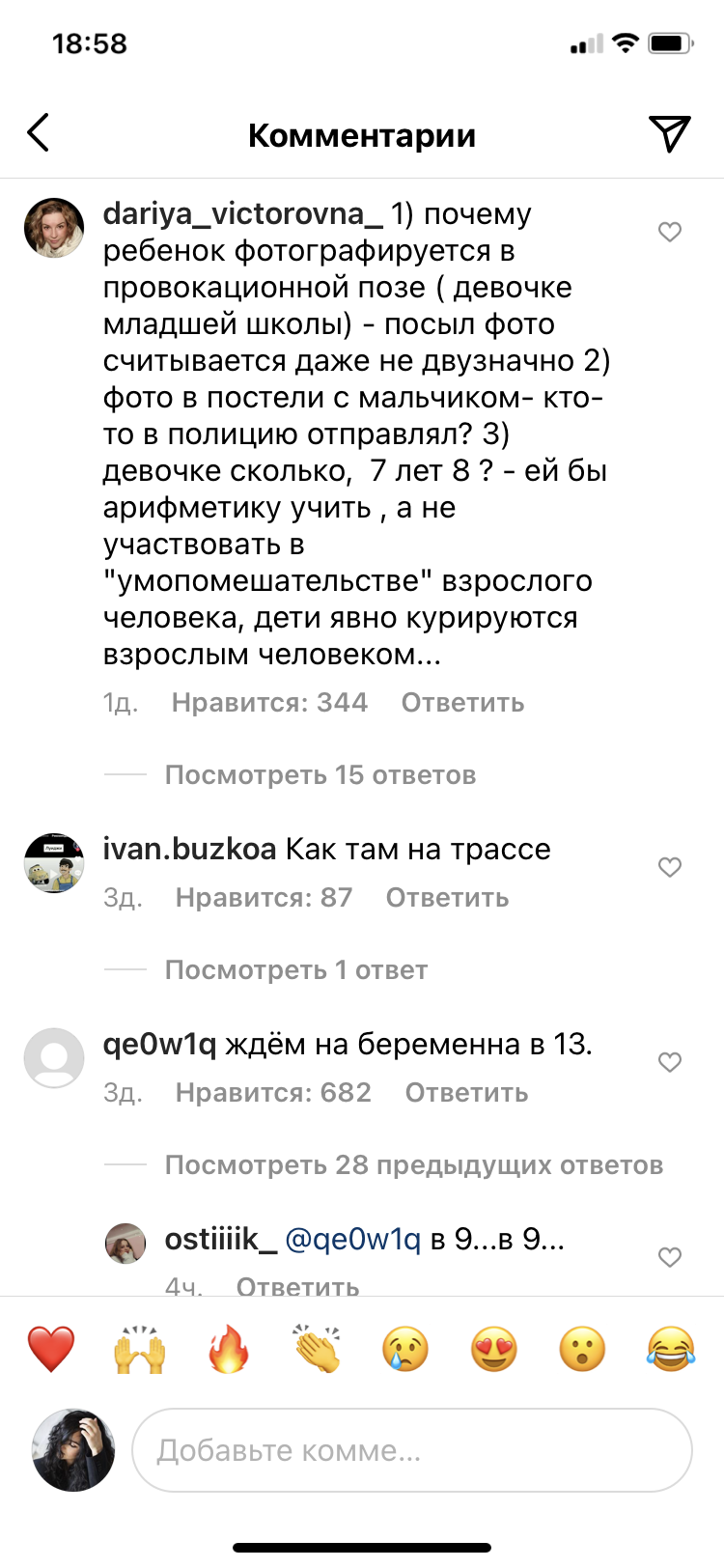This screenshot has height=1568, width=724.
Task: Insert the crying-laughing emoji
Action: (x=670, y=1349)
